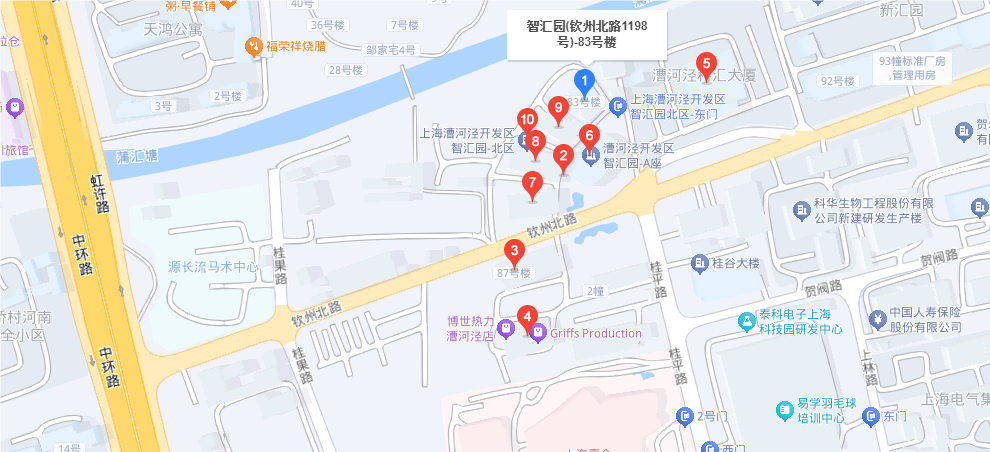Select marker 4 near Griffs Production
The width and height of the screenshot is (990, 452).
click(x=528, y=317)
